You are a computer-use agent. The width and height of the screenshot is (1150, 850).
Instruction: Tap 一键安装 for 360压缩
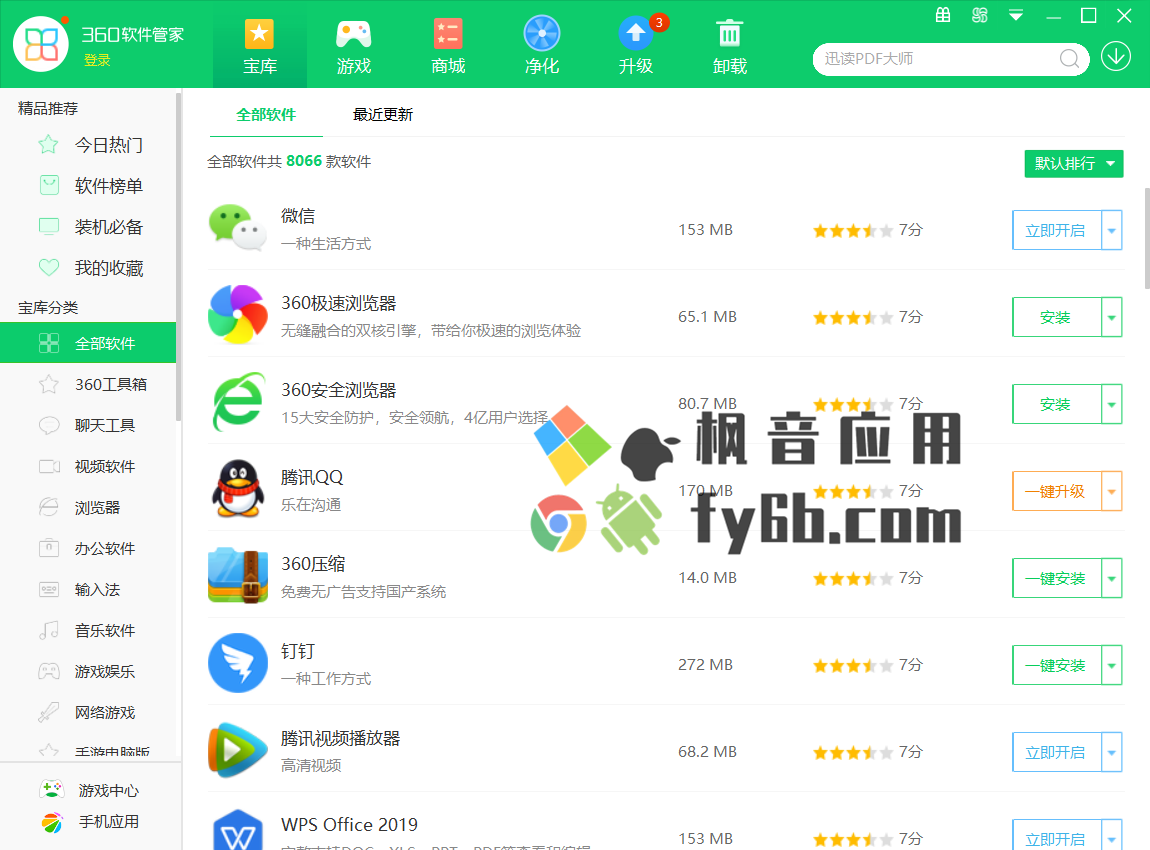[x=1055, y=578]
